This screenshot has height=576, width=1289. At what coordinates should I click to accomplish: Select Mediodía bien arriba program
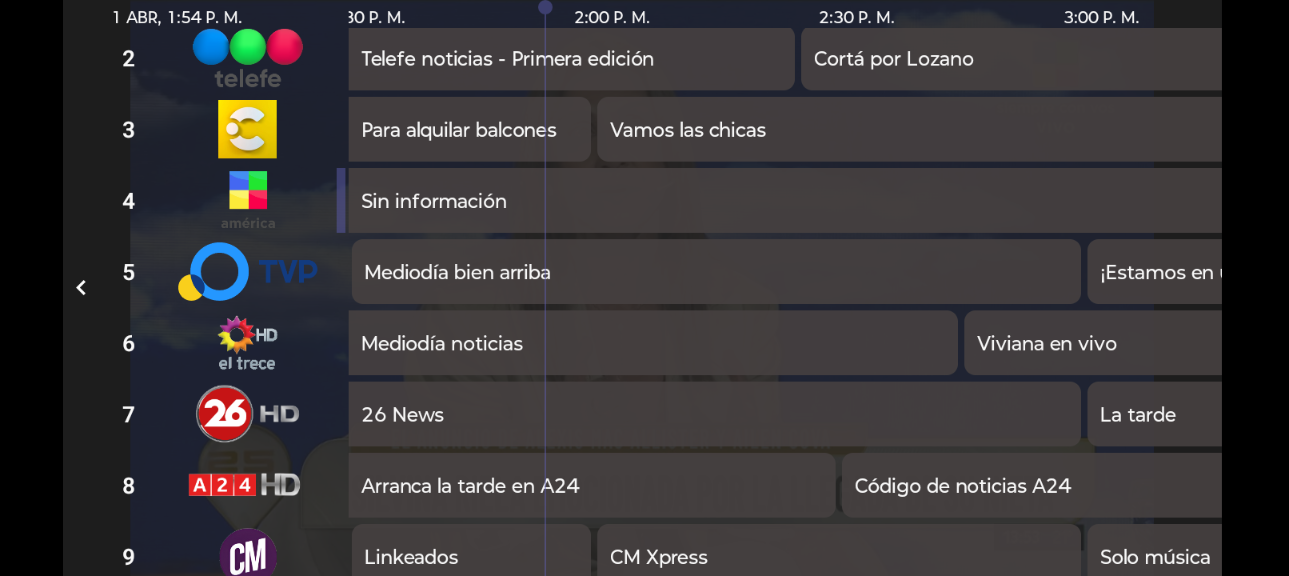click(x=715, y=272)
